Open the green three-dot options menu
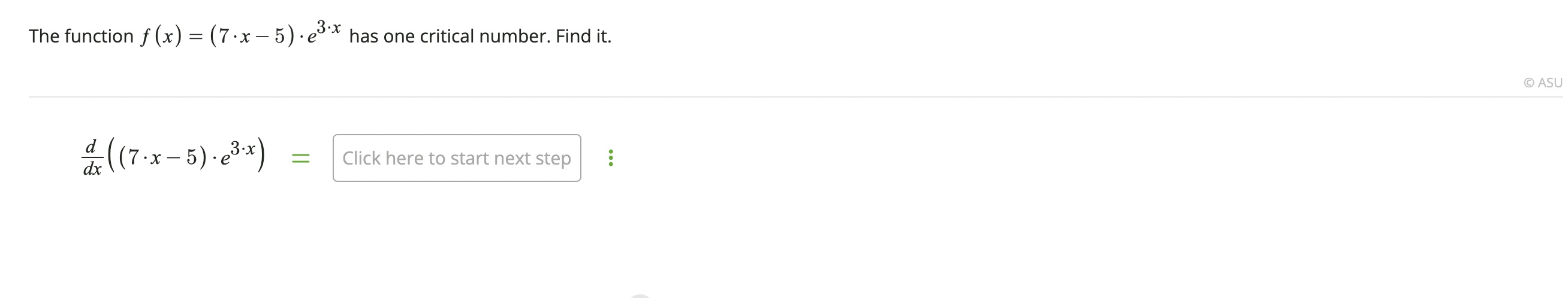Image resolution: width=1568 pixels, height=298 pixels. tap(611, 158)
